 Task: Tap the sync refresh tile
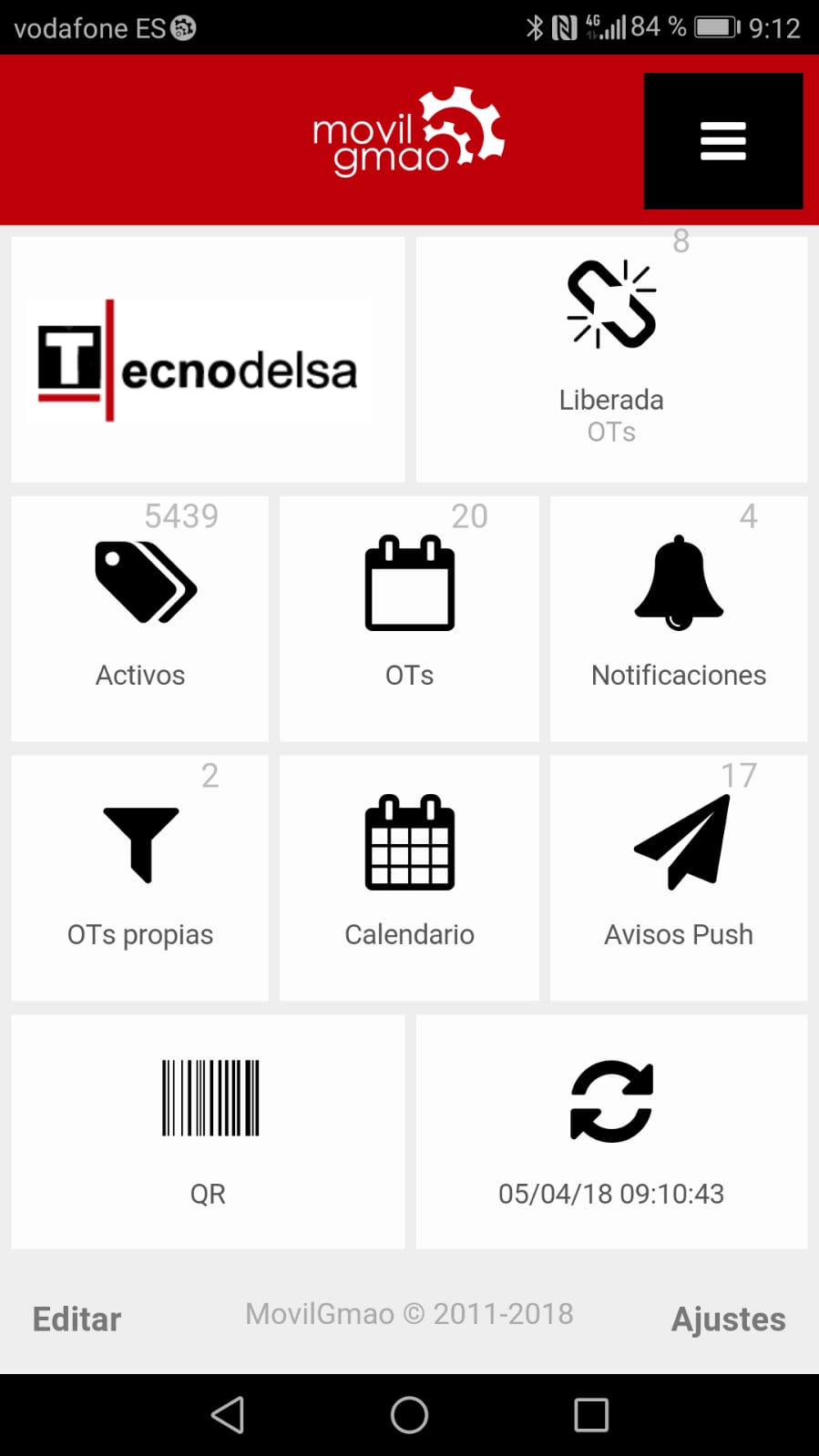click(x=611, y=1132)
